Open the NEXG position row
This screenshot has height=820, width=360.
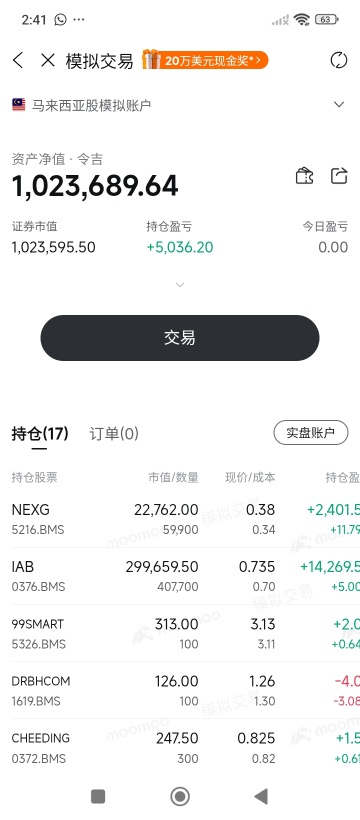(x=180, y=519)
